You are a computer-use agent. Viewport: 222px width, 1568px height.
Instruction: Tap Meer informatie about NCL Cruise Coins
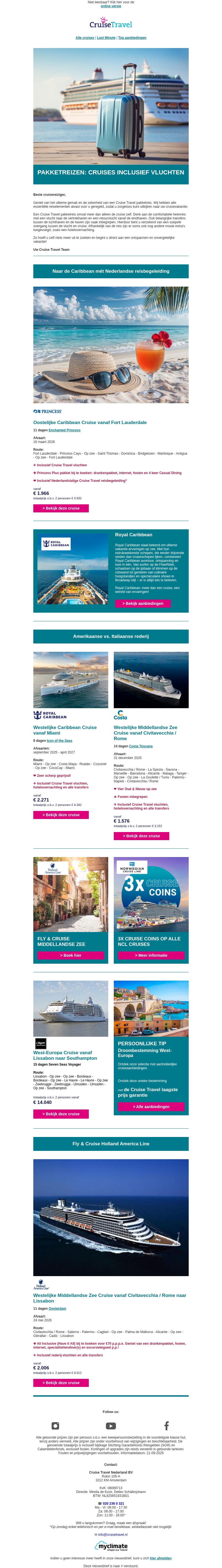pyautogui.click(x=151, y=956)
